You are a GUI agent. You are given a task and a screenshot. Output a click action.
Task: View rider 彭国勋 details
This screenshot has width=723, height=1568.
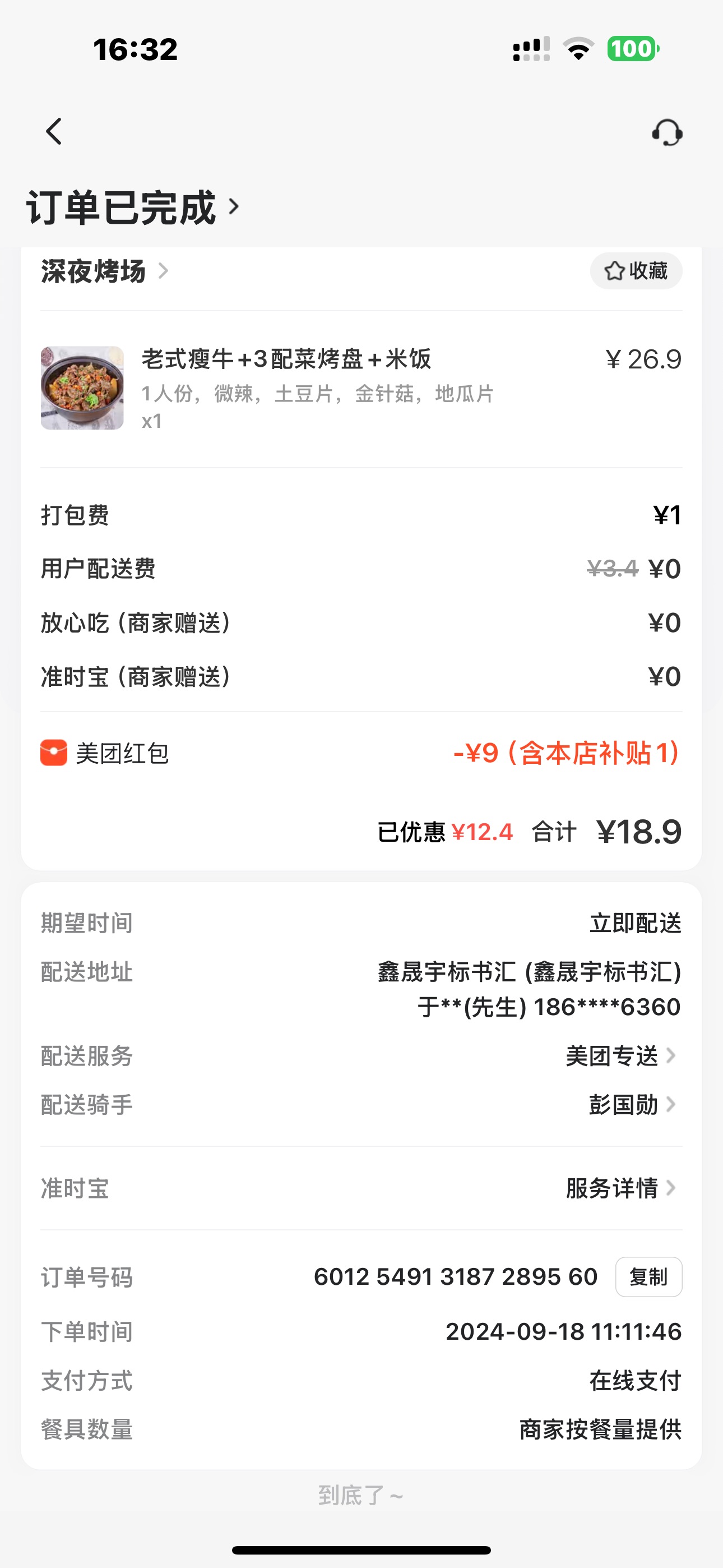tap(631, 1105)
